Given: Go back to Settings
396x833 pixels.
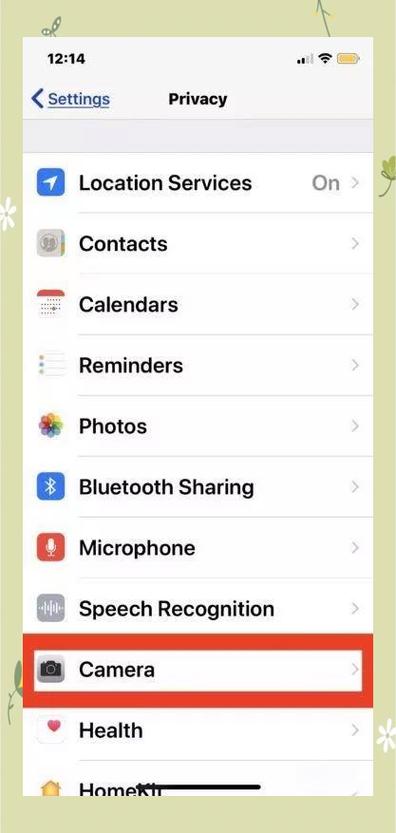Looking at the screenshot, I should (x=71, y=99).
